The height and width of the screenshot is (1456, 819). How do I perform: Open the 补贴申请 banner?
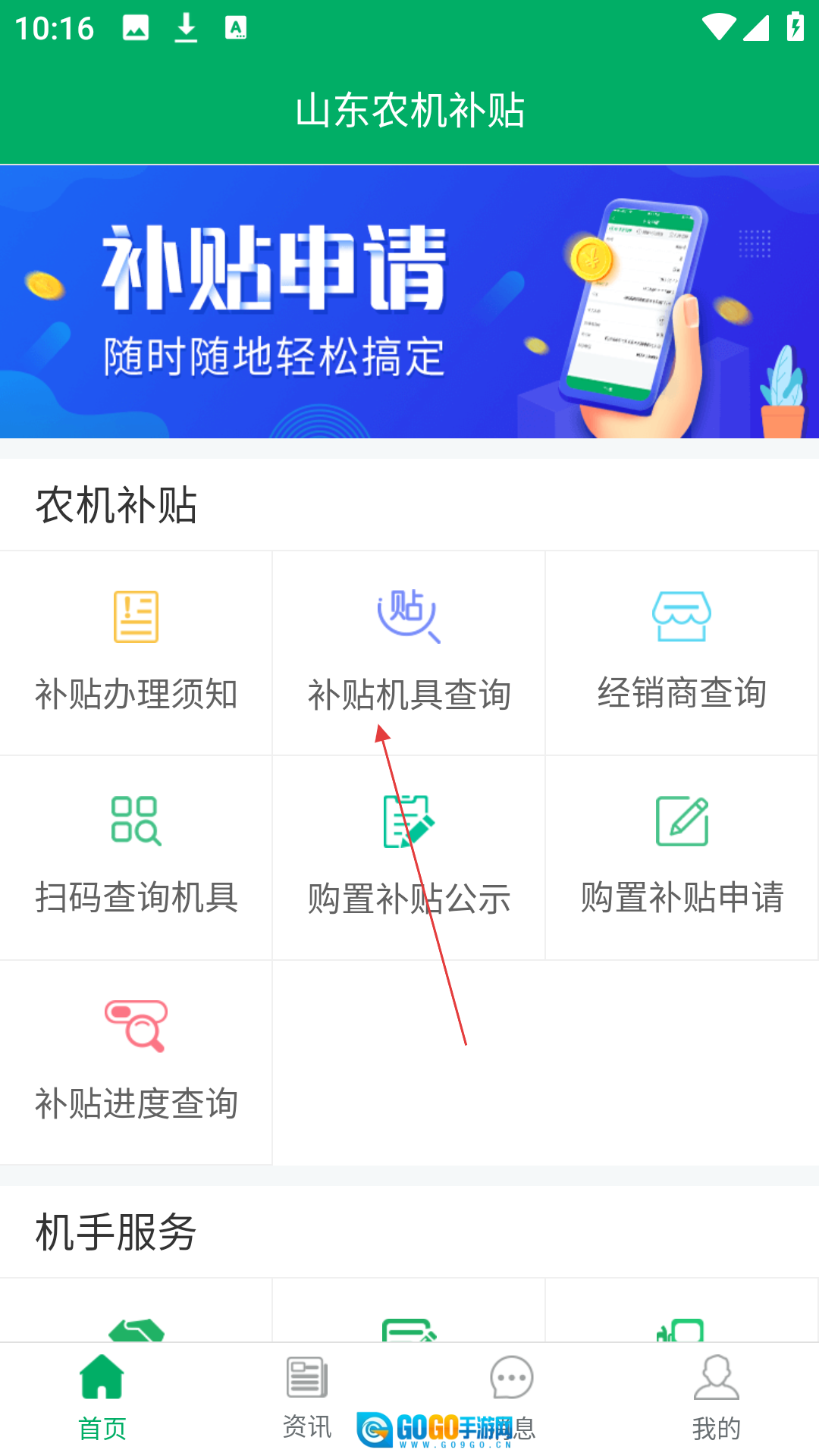[409, 302]
